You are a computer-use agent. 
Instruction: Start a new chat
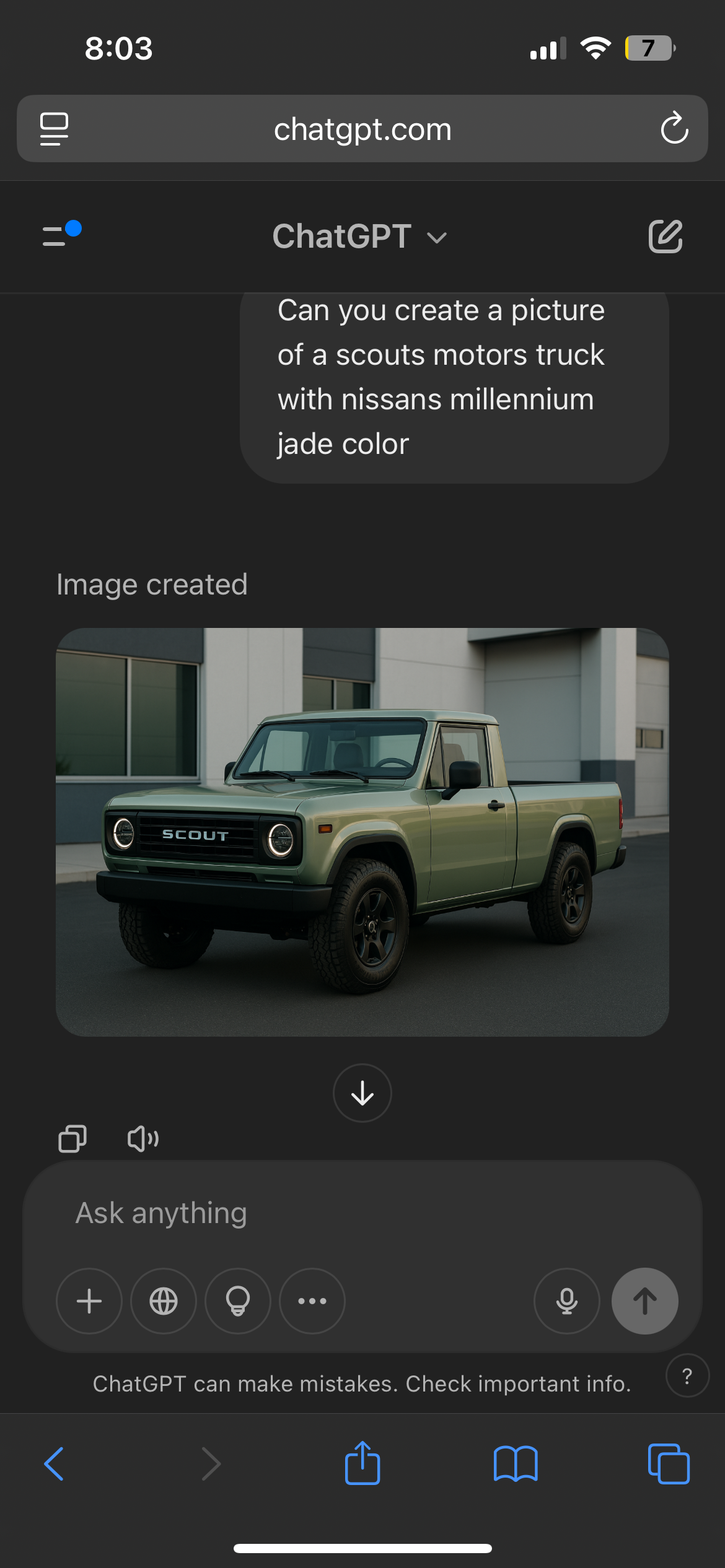[665, 236]
